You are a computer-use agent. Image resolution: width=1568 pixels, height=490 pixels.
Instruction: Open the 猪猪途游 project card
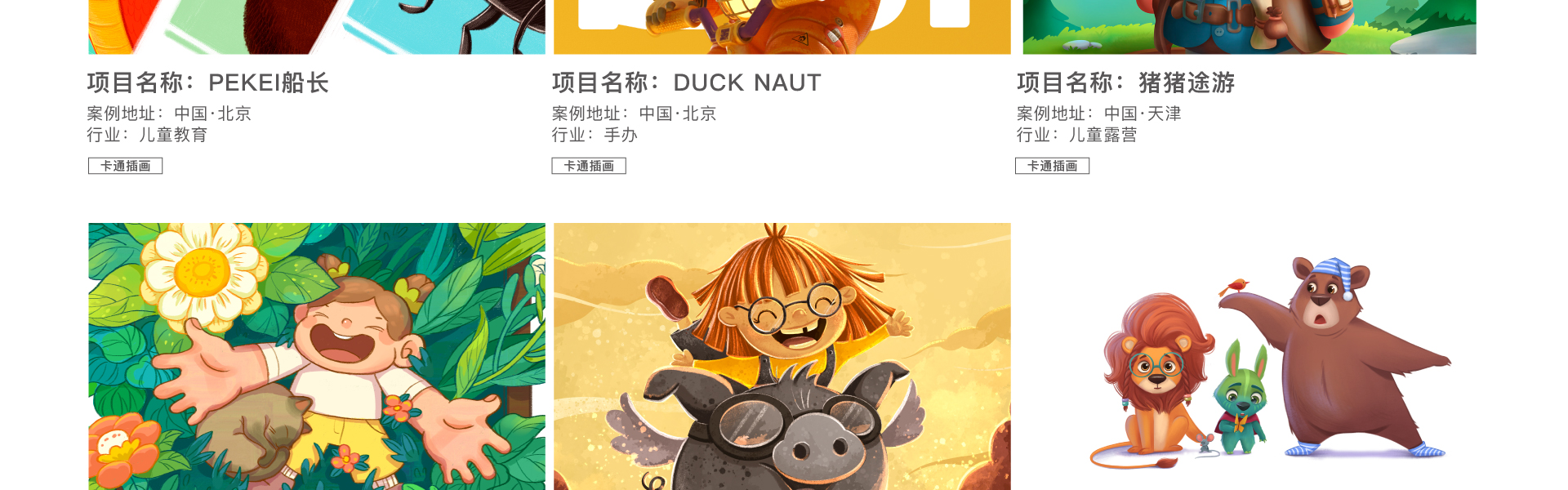(x=1126, y=82)
